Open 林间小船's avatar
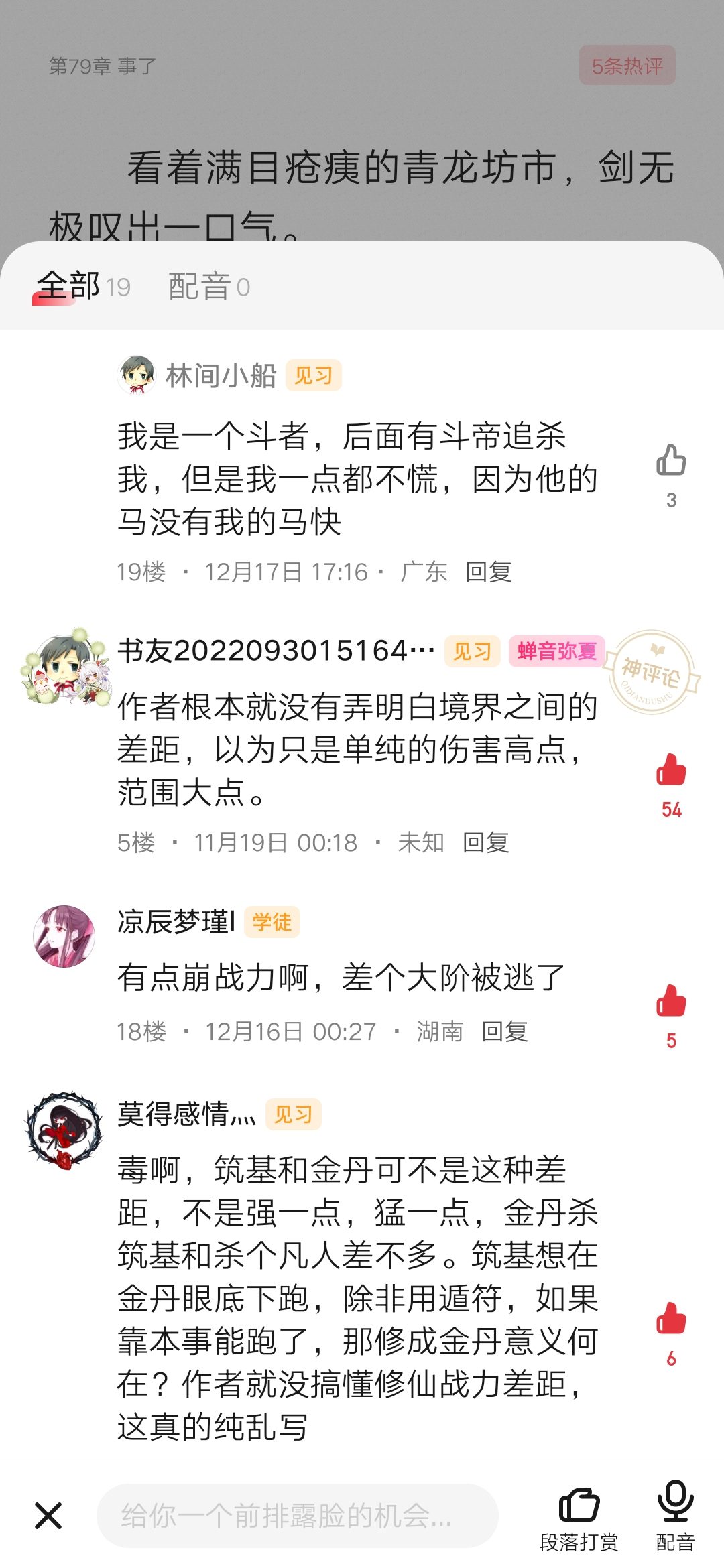The image size is (724, 1568). 136,375
